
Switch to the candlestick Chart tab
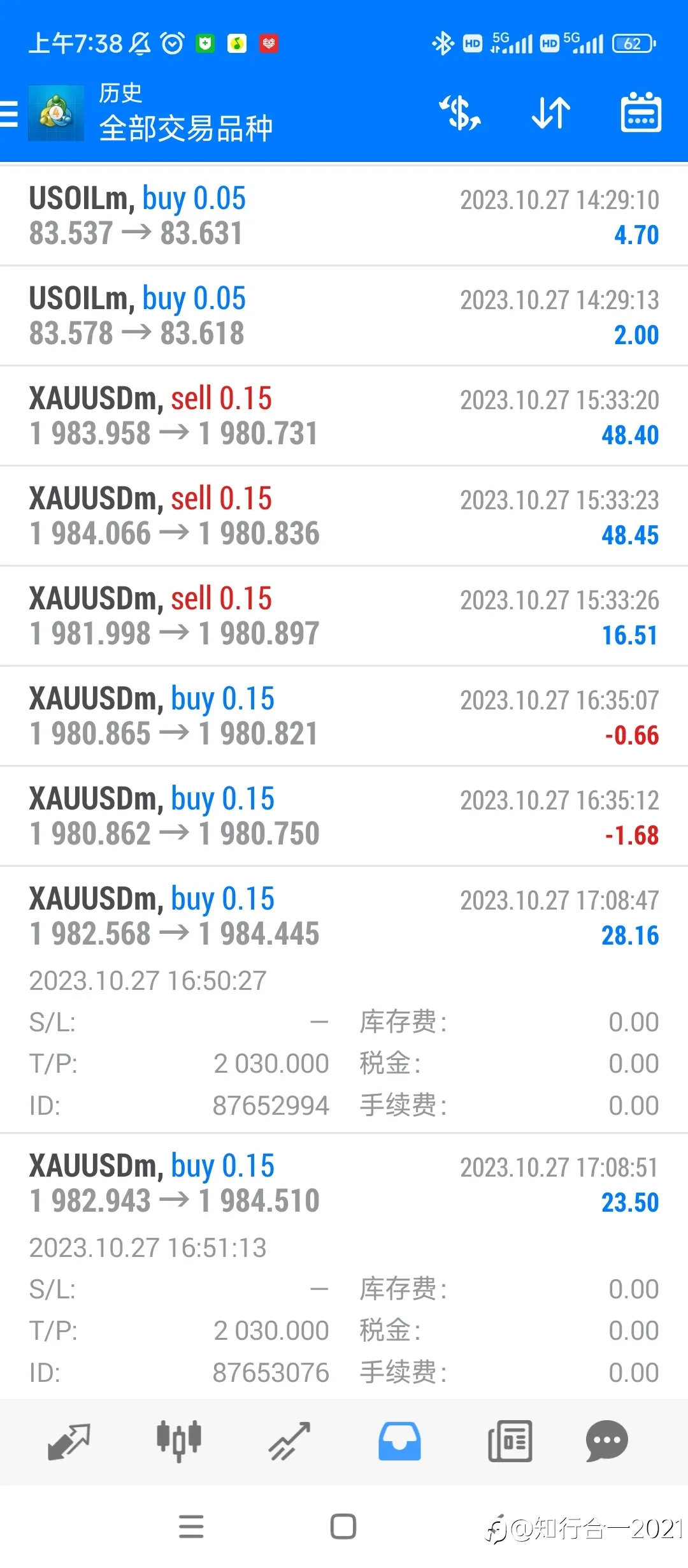(x=179, y=1441)
